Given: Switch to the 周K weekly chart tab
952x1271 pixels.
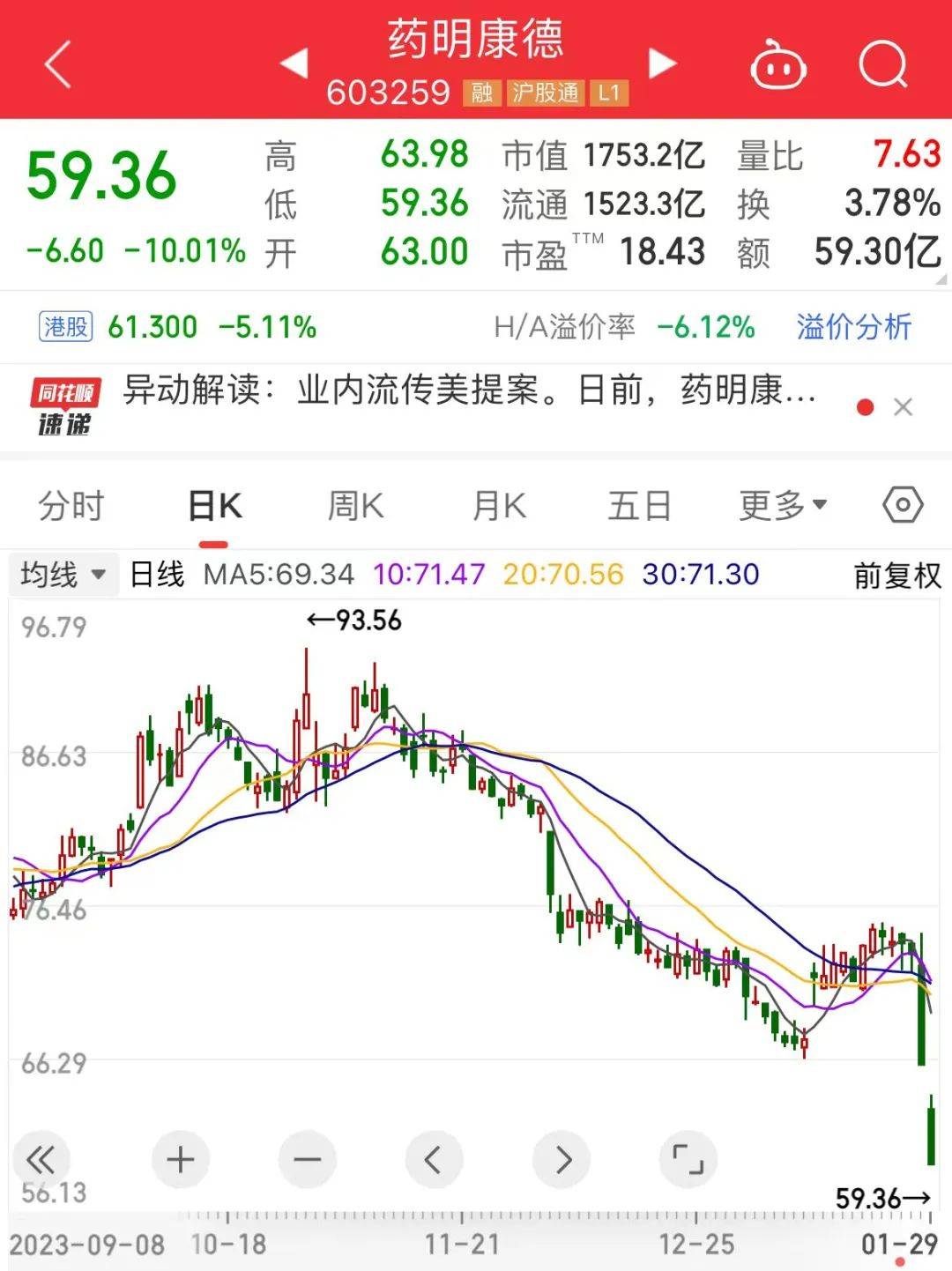Looking at the screenshot, I should [354, 506].
